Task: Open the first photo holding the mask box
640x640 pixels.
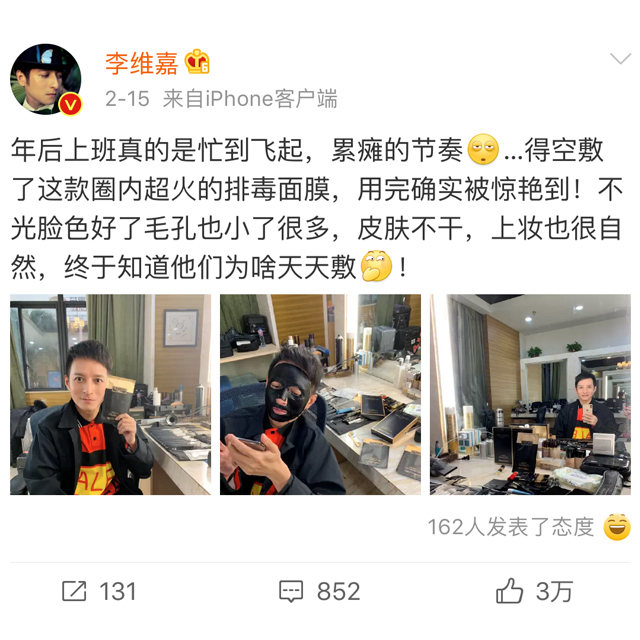Action: point(110,394)
